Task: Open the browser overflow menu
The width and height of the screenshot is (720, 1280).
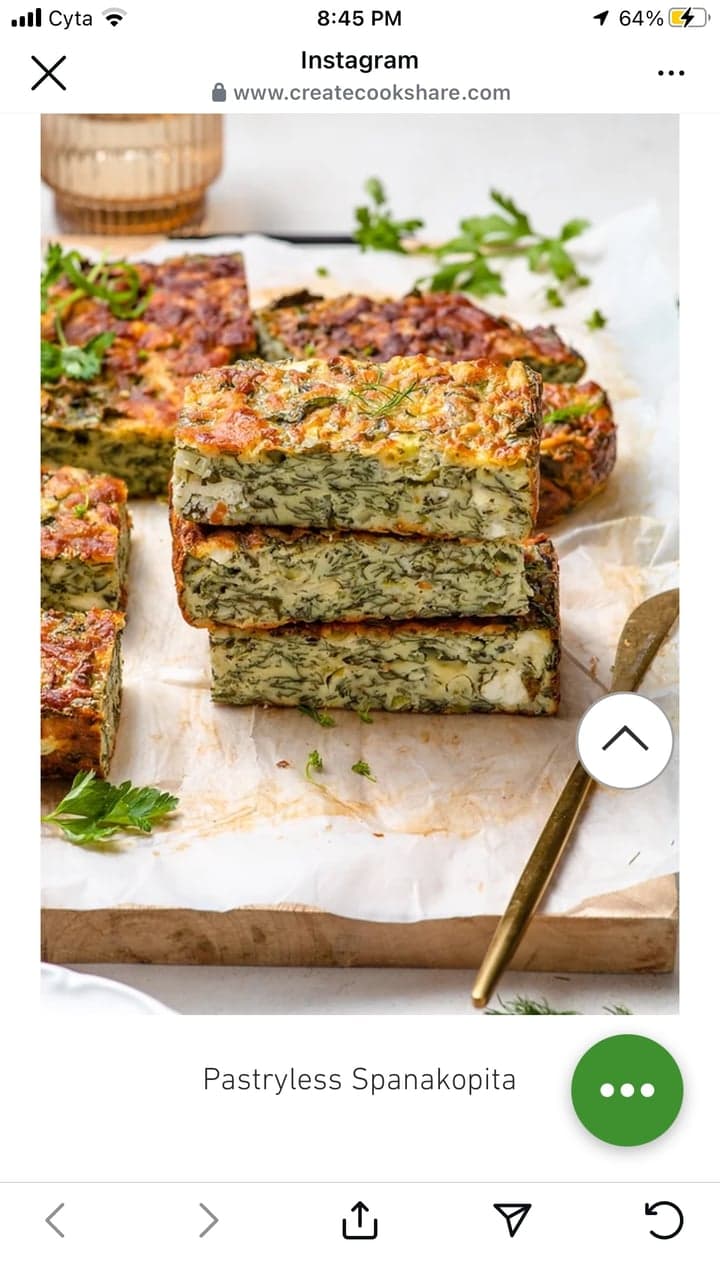Action: (x=671, y=73)
